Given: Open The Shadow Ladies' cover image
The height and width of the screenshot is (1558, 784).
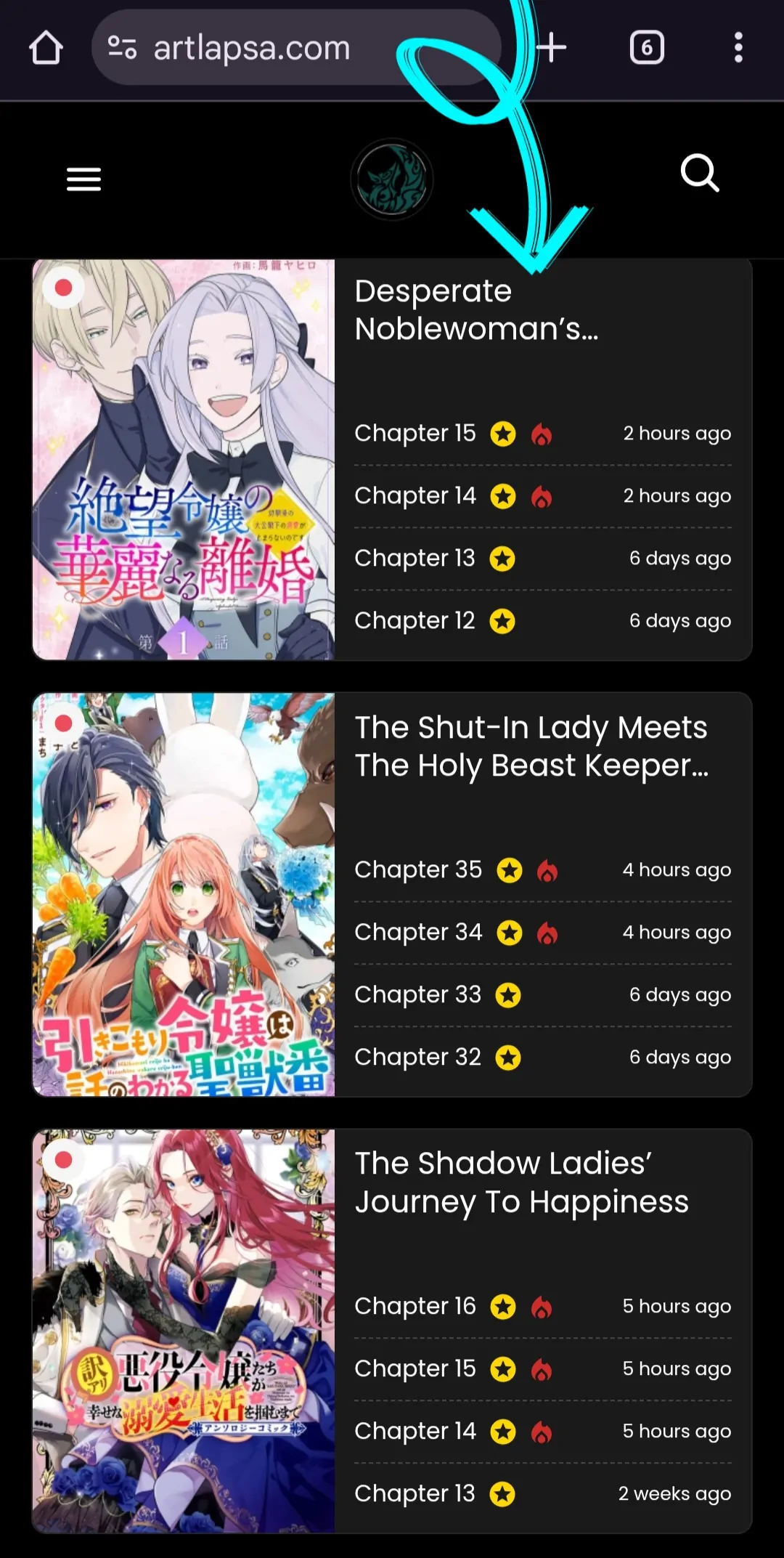Looking at the screenshot, I should click(x=184, y=1331).
